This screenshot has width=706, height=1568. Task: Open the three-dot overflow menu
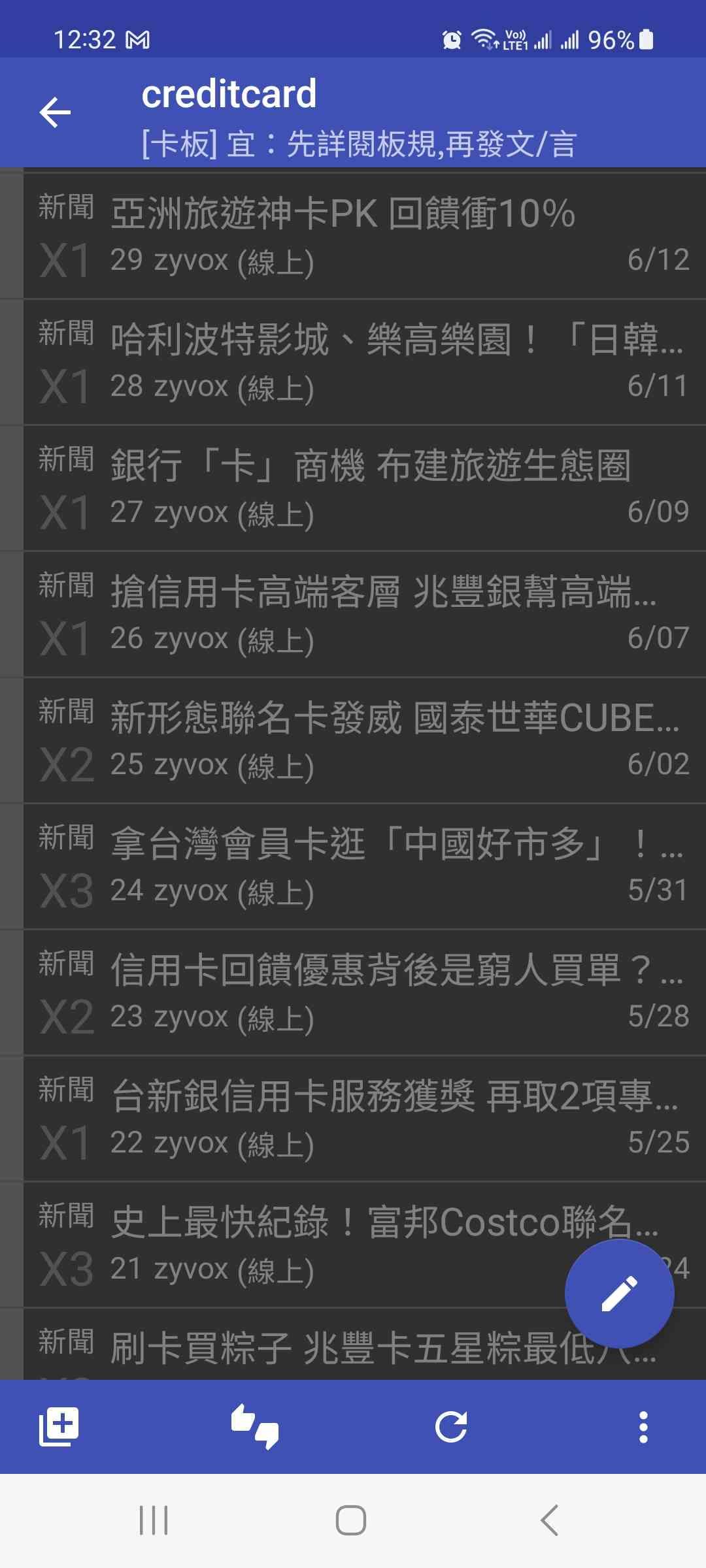click(x=643, y=1427)
